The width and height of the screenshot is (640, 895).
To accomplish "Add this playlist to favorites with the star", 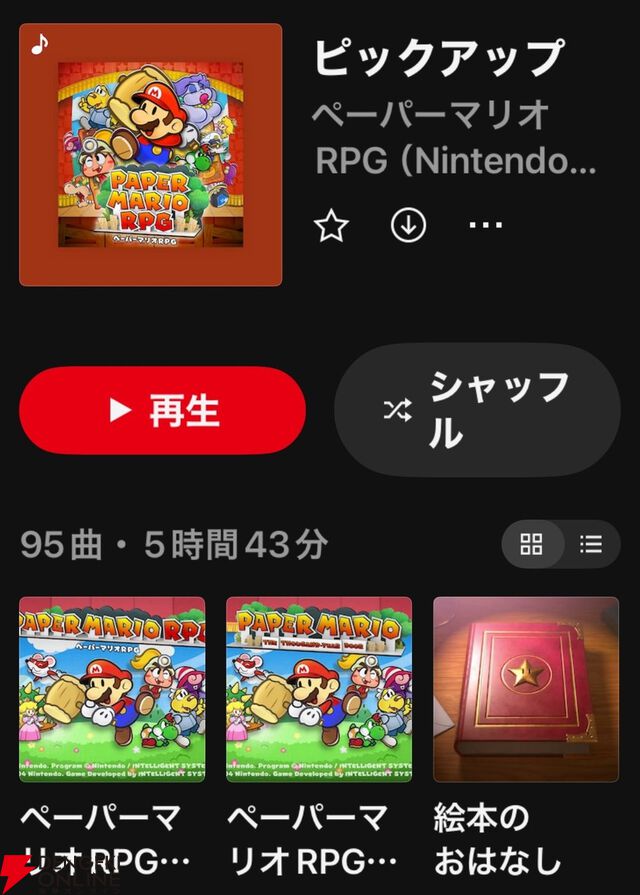I will (x=331, y=226).
